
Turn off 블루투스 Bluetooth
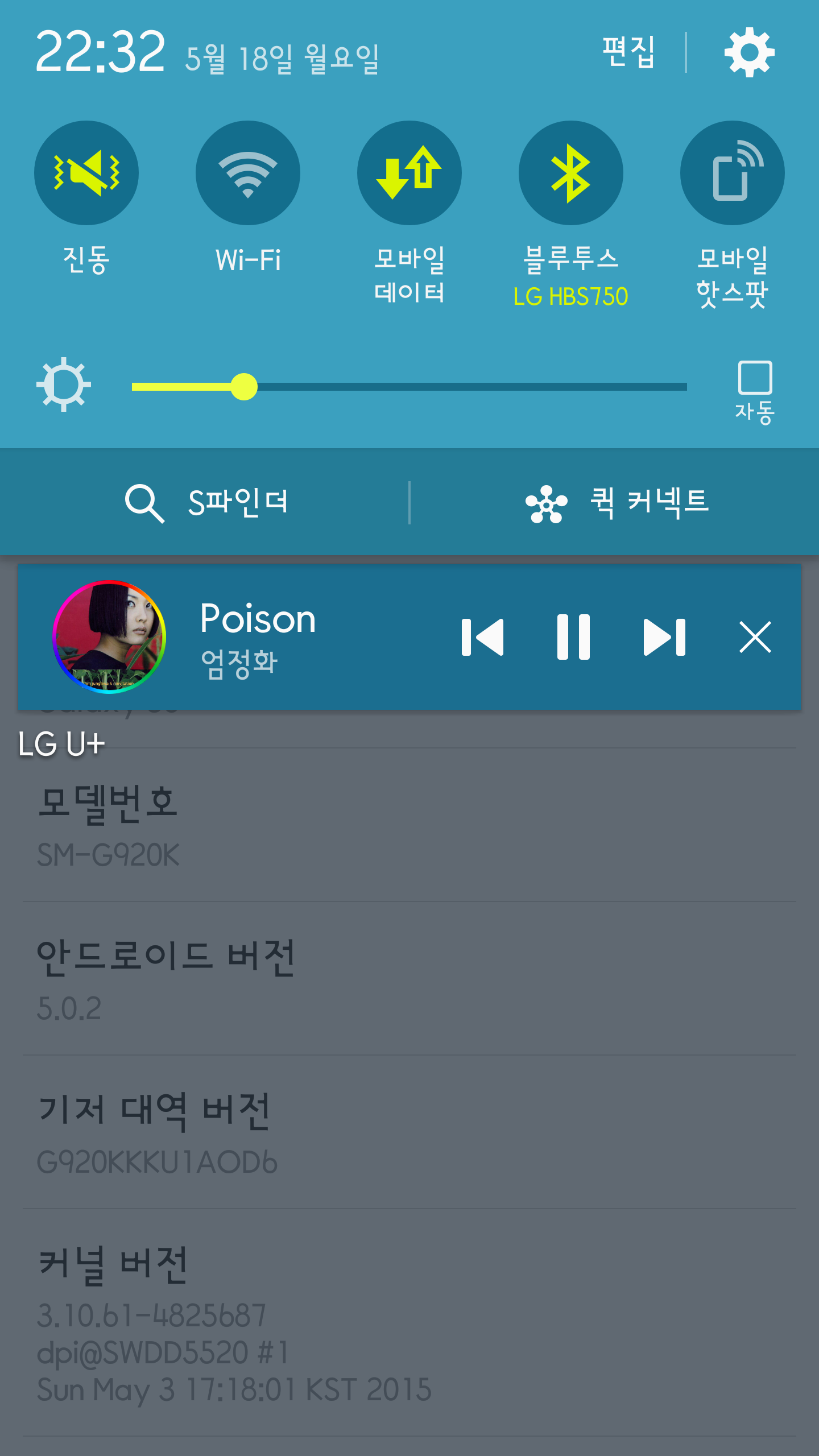571,173
